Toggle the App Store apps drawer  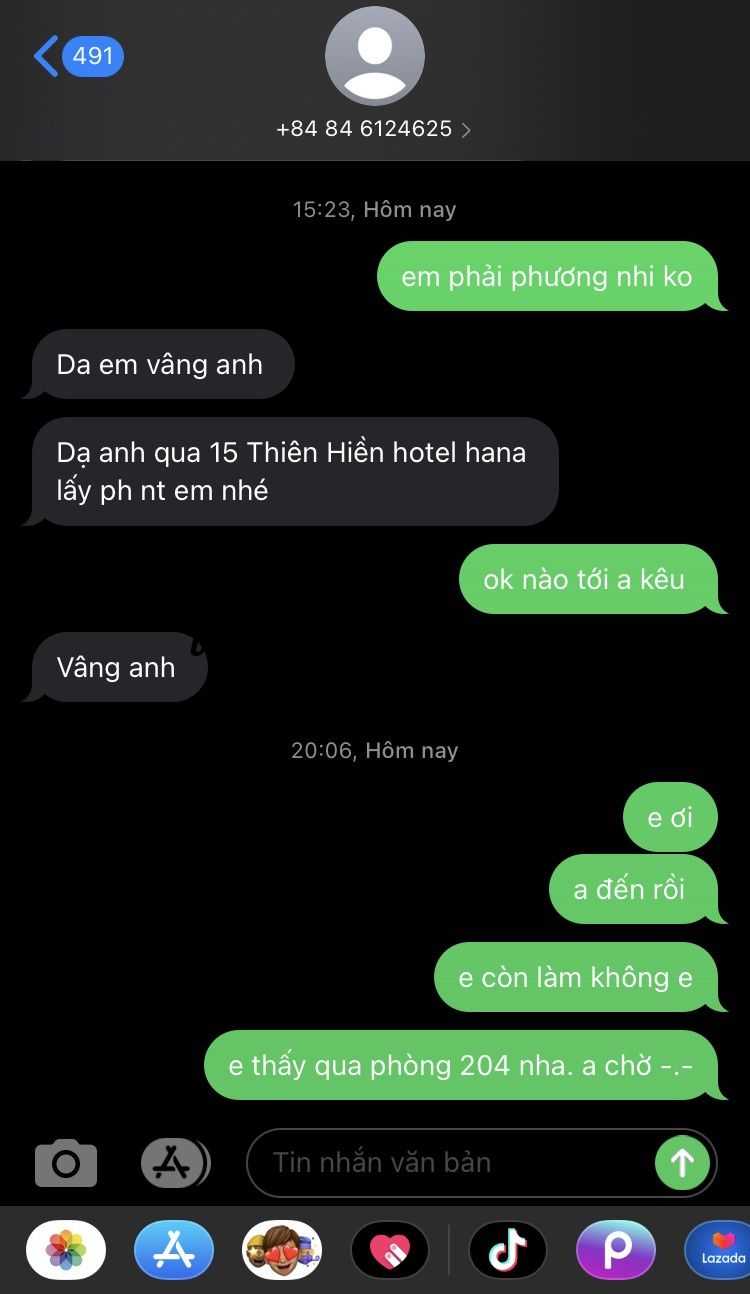[x=174, y=1163]
